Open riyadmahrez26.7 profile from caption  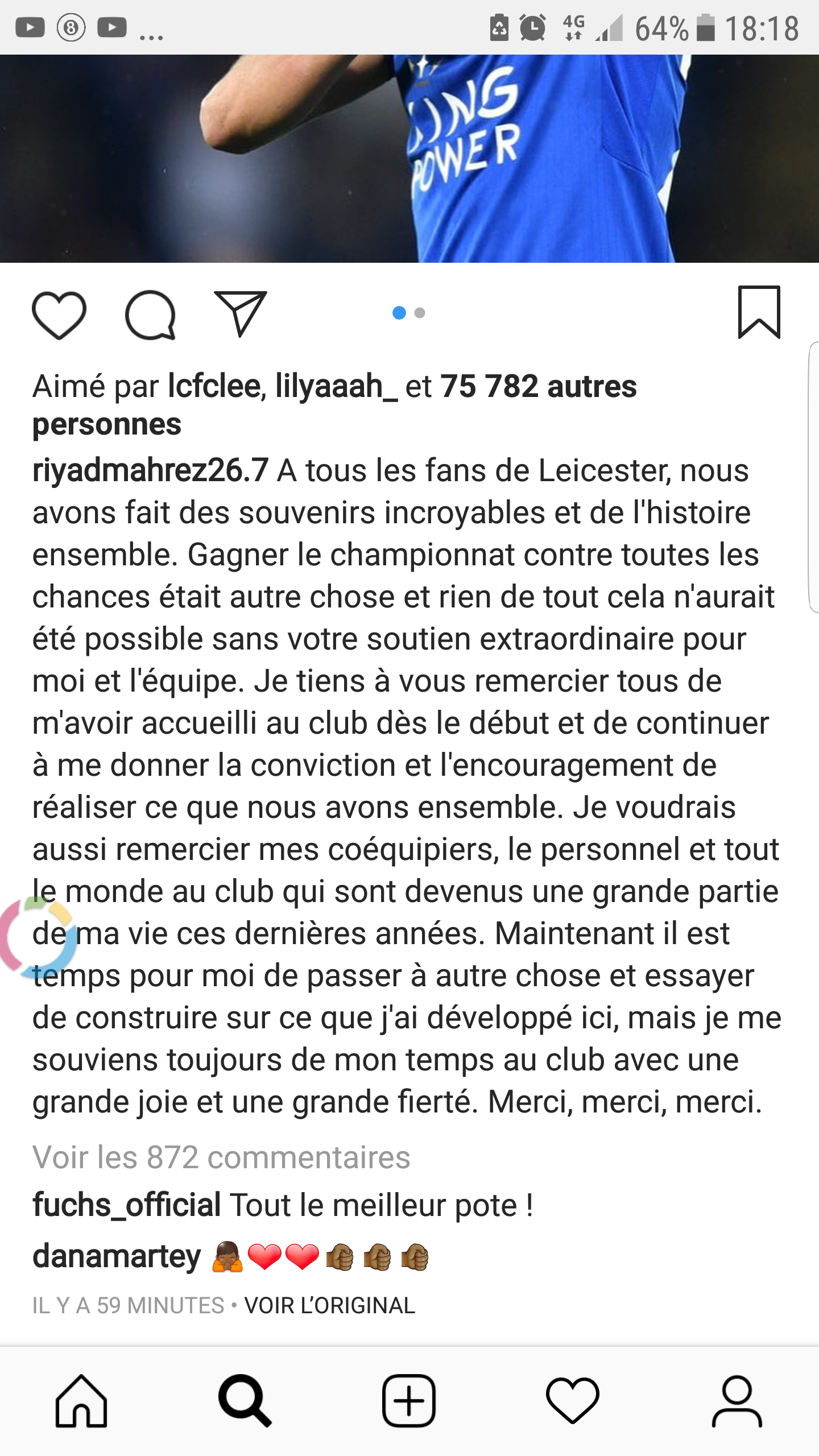click(150, 471)
